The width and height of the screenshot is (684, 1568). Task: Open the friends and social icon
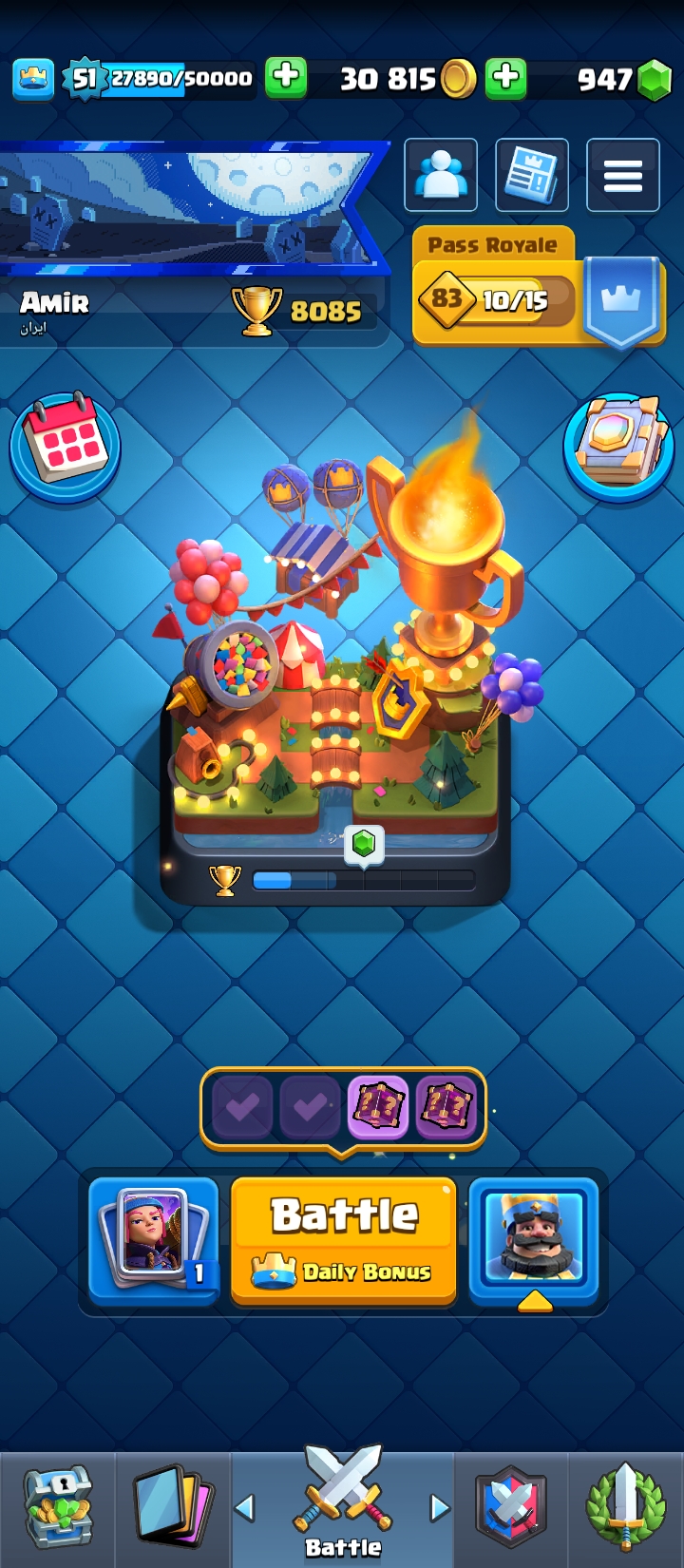[441, 175]
